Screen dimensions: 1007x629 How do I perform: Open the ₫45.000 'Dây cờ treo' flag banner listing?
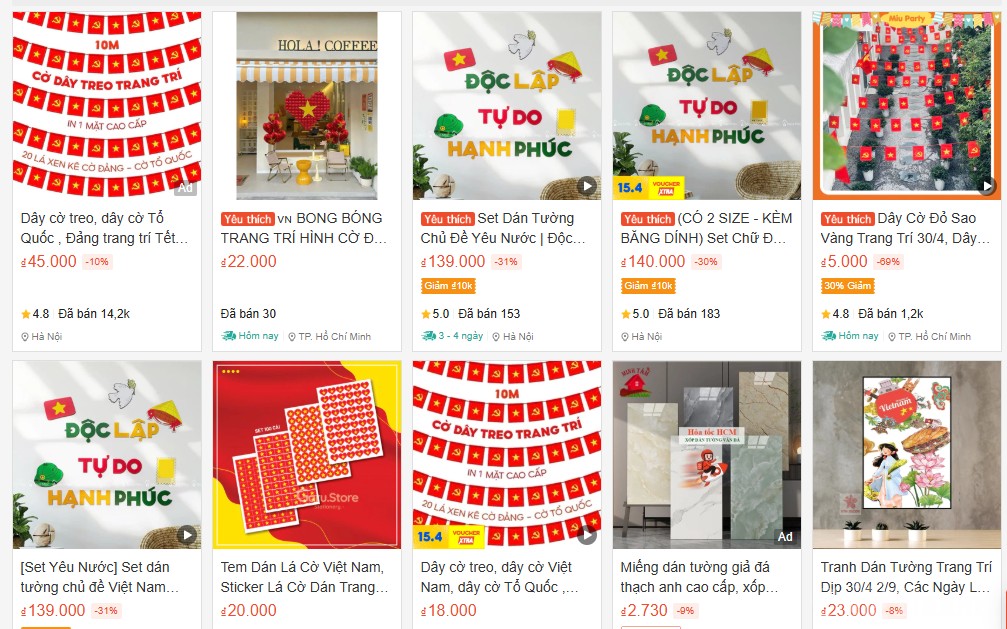107,228
